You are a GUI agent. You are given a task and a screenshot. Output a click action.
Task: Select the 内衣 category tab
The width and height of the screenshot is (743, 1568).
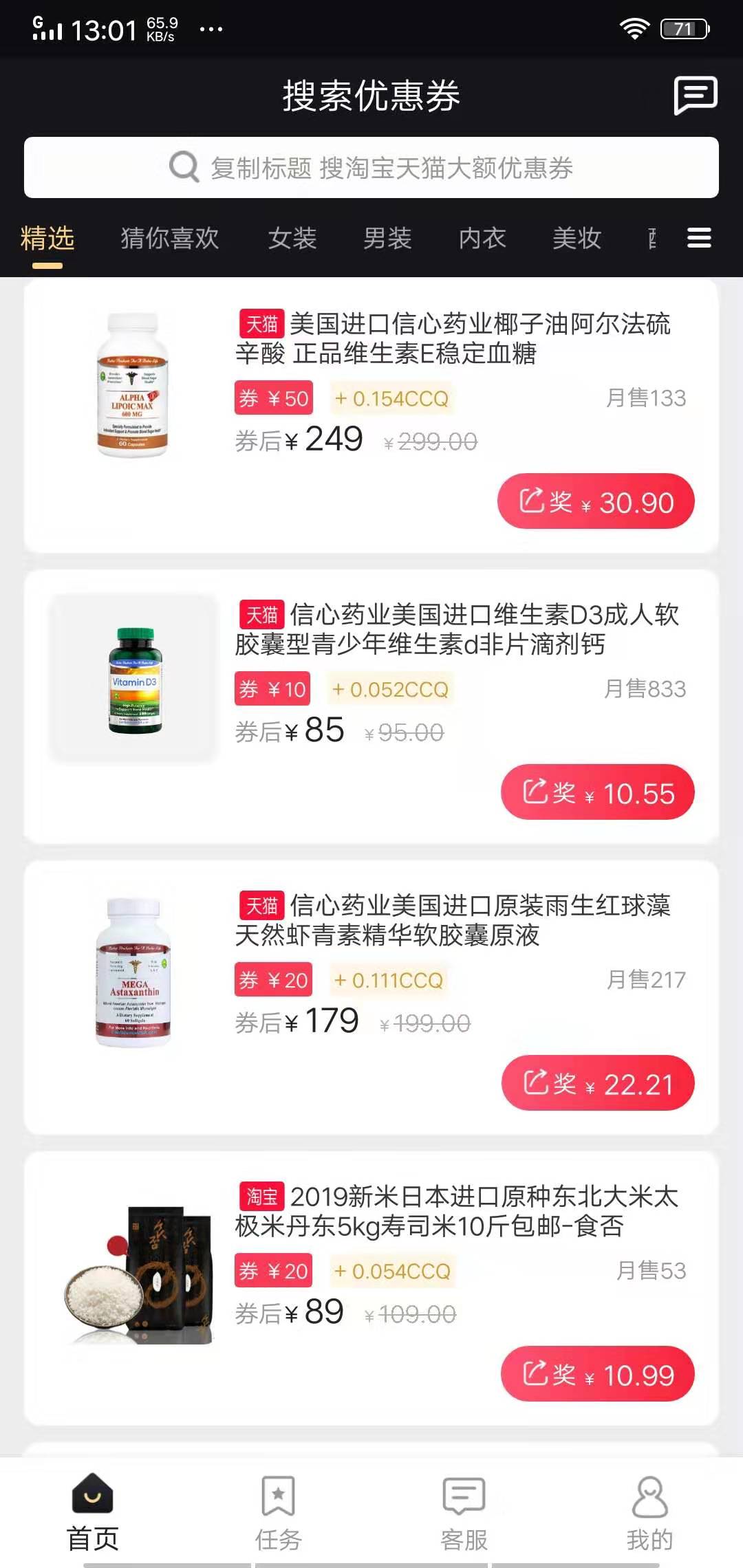click(x=482, y=239)
